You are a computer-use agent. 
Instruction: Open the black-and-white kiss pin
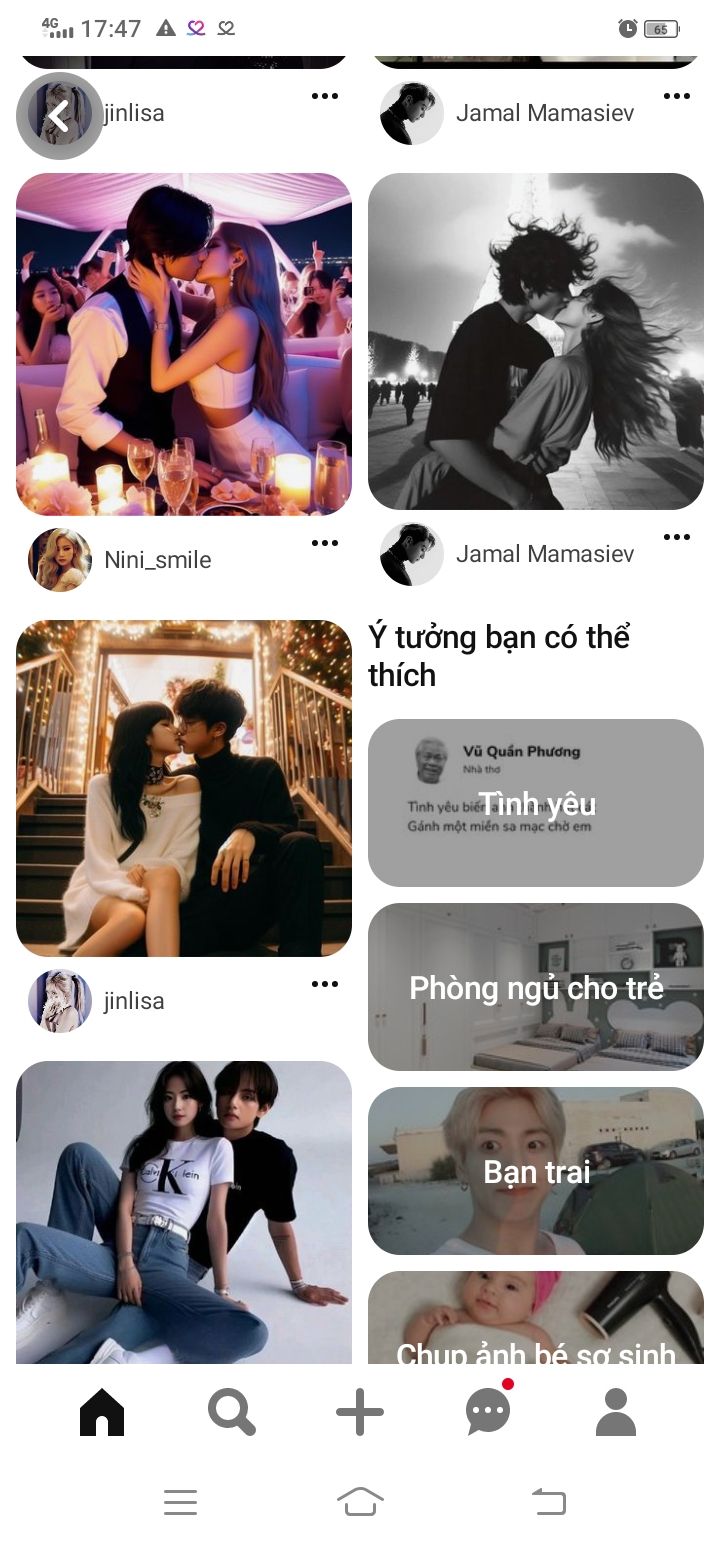[536, 341]
